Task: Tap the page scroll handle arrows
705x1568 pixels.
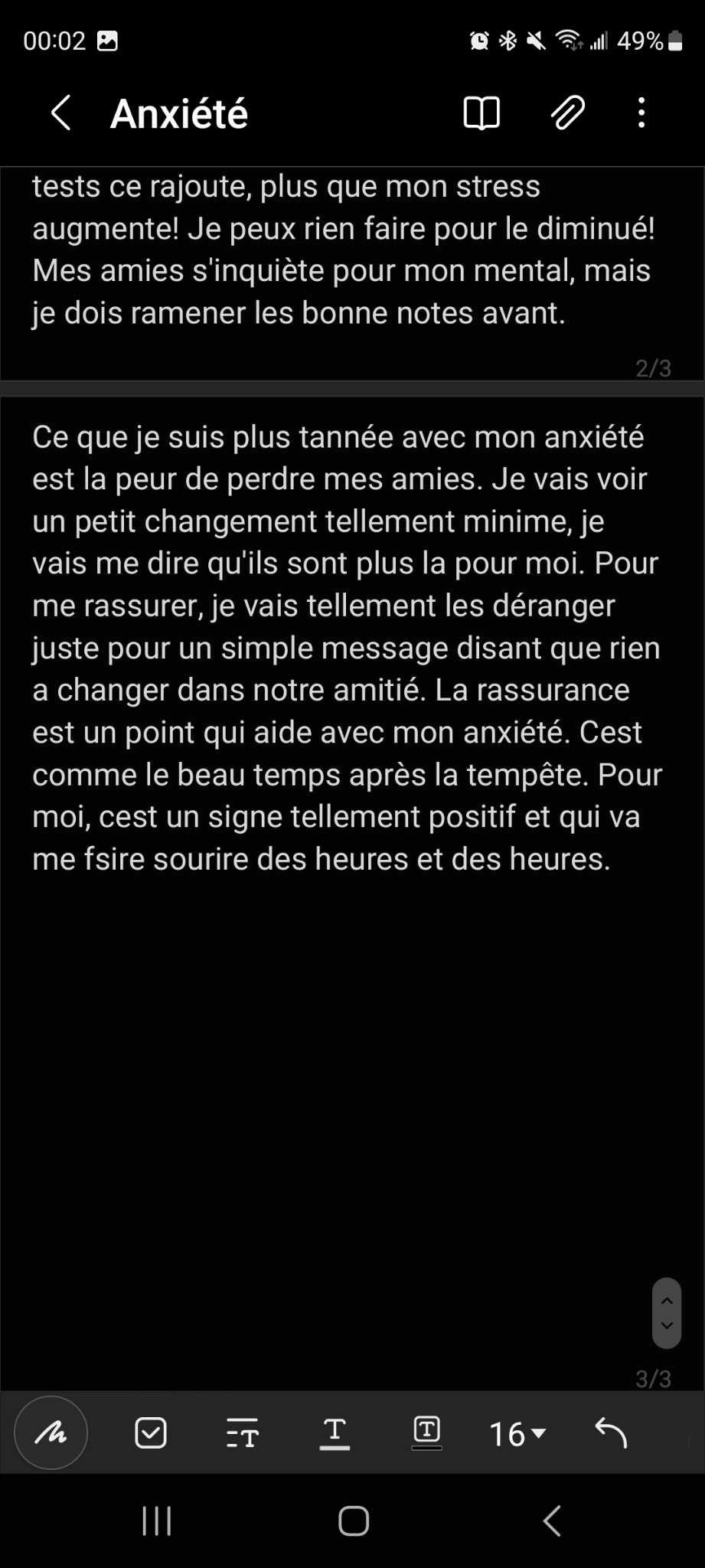Action: tap(667, 1312)
